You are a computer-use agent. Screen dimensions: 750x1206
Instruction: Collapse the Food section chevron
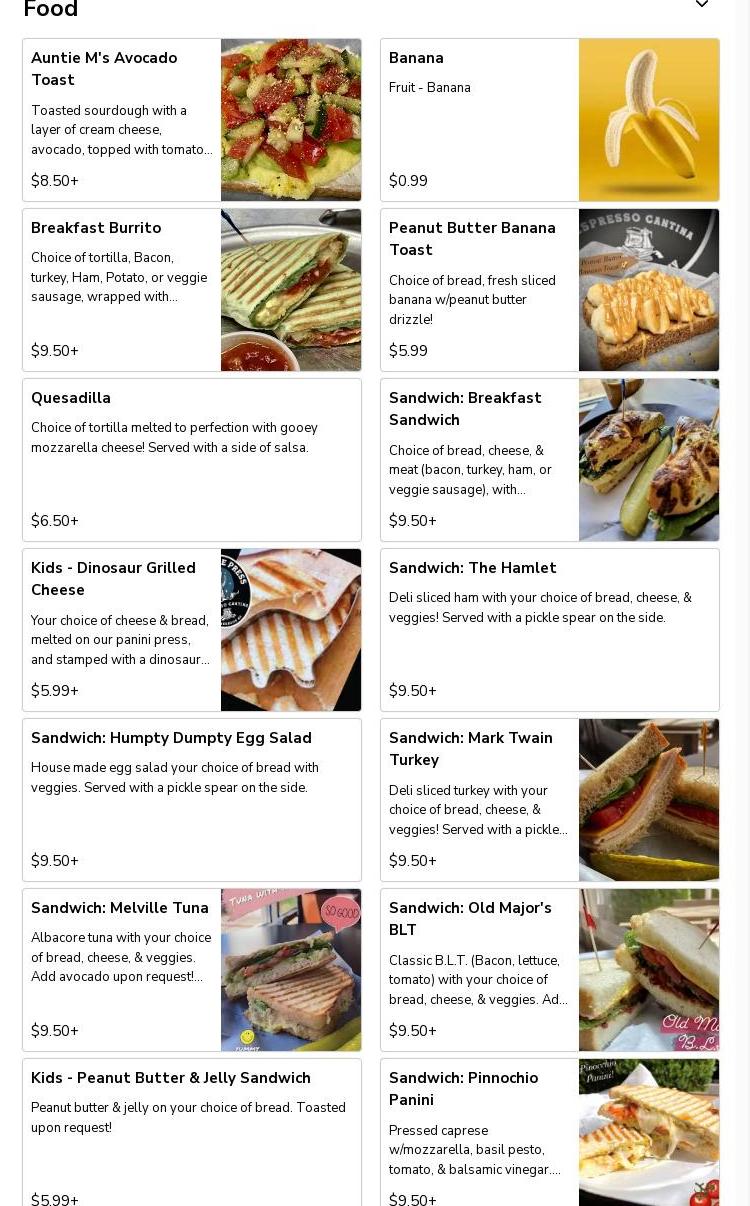tap(702, 5)
